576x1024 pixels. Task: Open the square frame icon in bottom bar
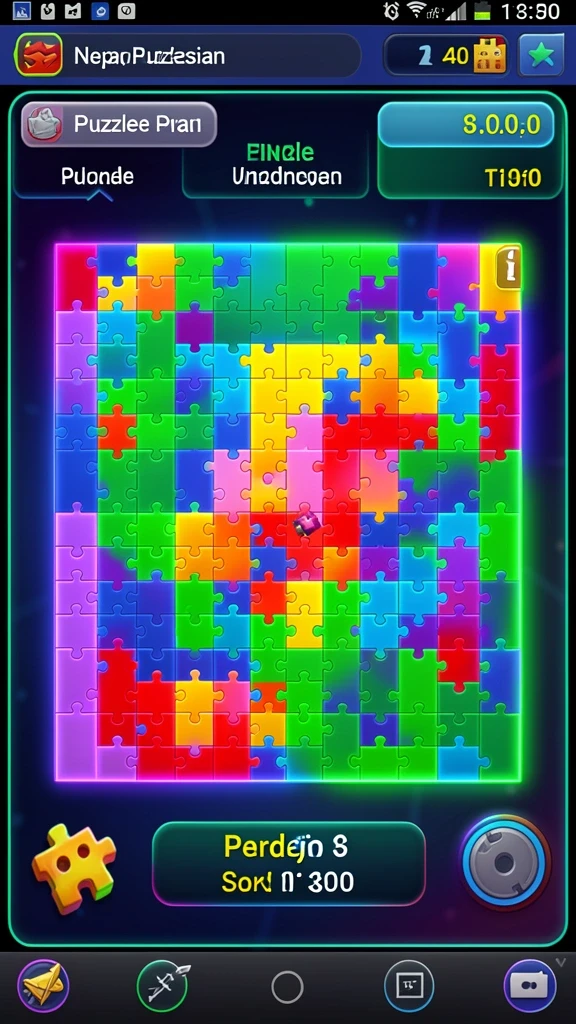pyautogui.click(x=409, y=986)
